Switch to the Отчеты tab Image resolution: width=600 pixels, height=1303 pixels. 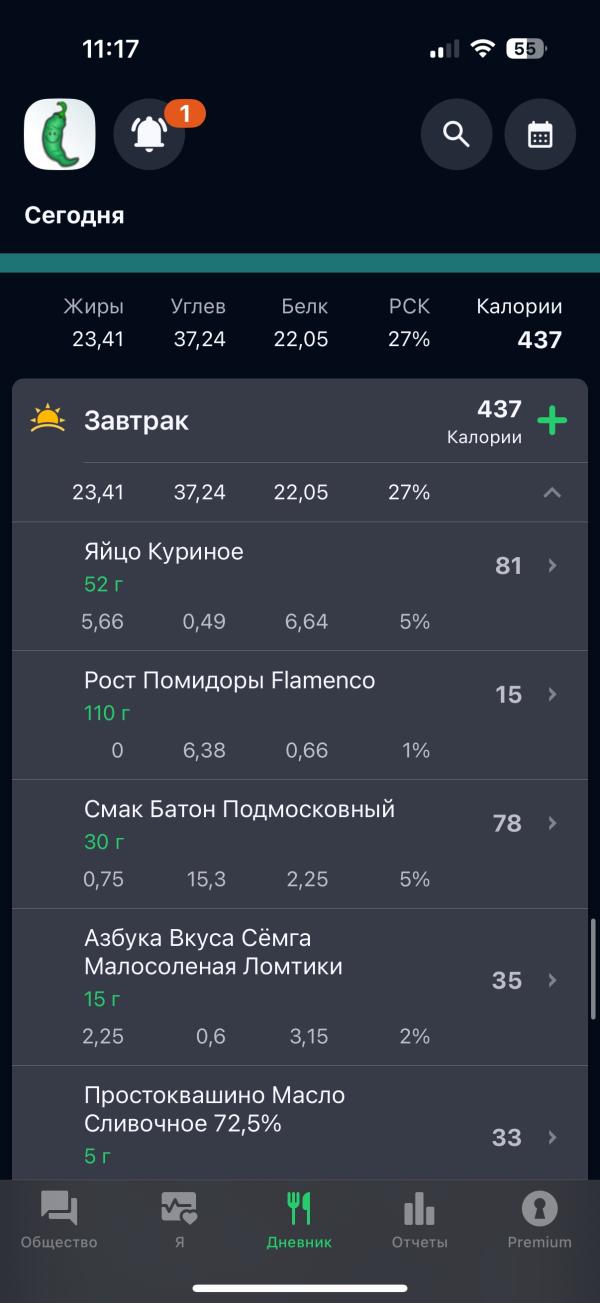click(419, 1220)
